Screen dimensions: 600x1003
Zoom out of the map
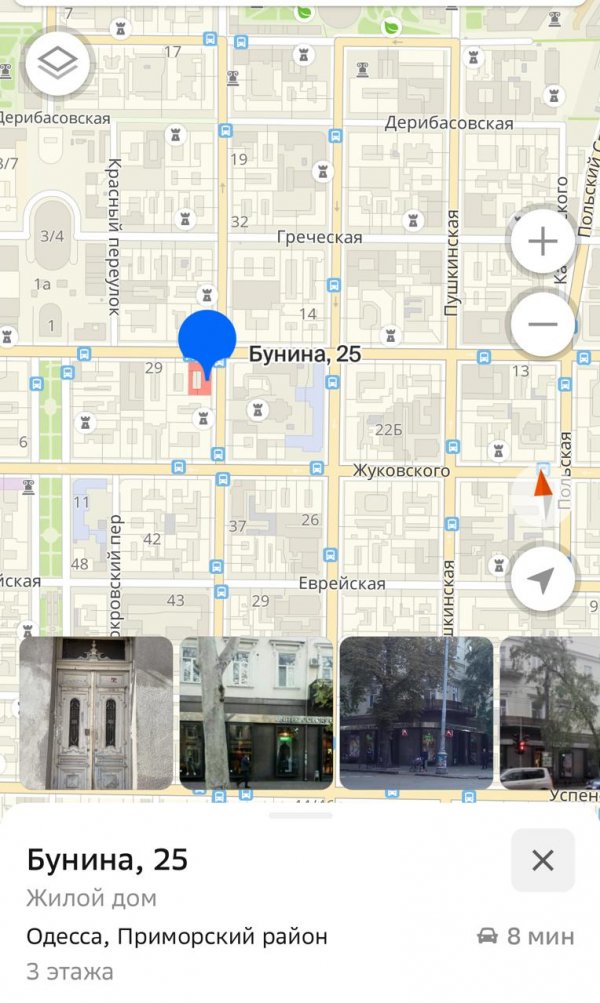coord(542,324)
